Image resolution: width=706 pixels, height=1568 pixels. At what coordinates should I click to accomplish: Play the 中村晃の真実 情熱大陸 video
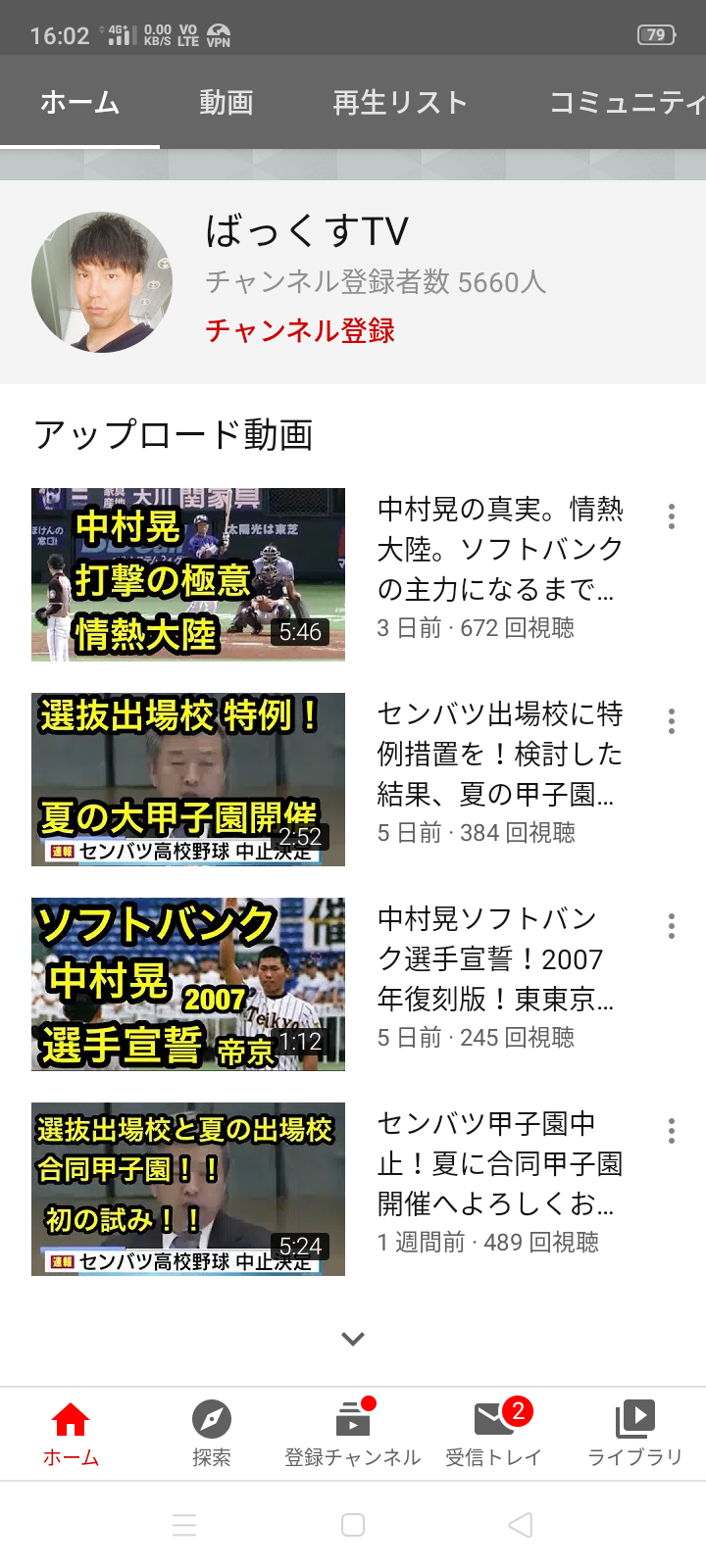pos(188,574)
